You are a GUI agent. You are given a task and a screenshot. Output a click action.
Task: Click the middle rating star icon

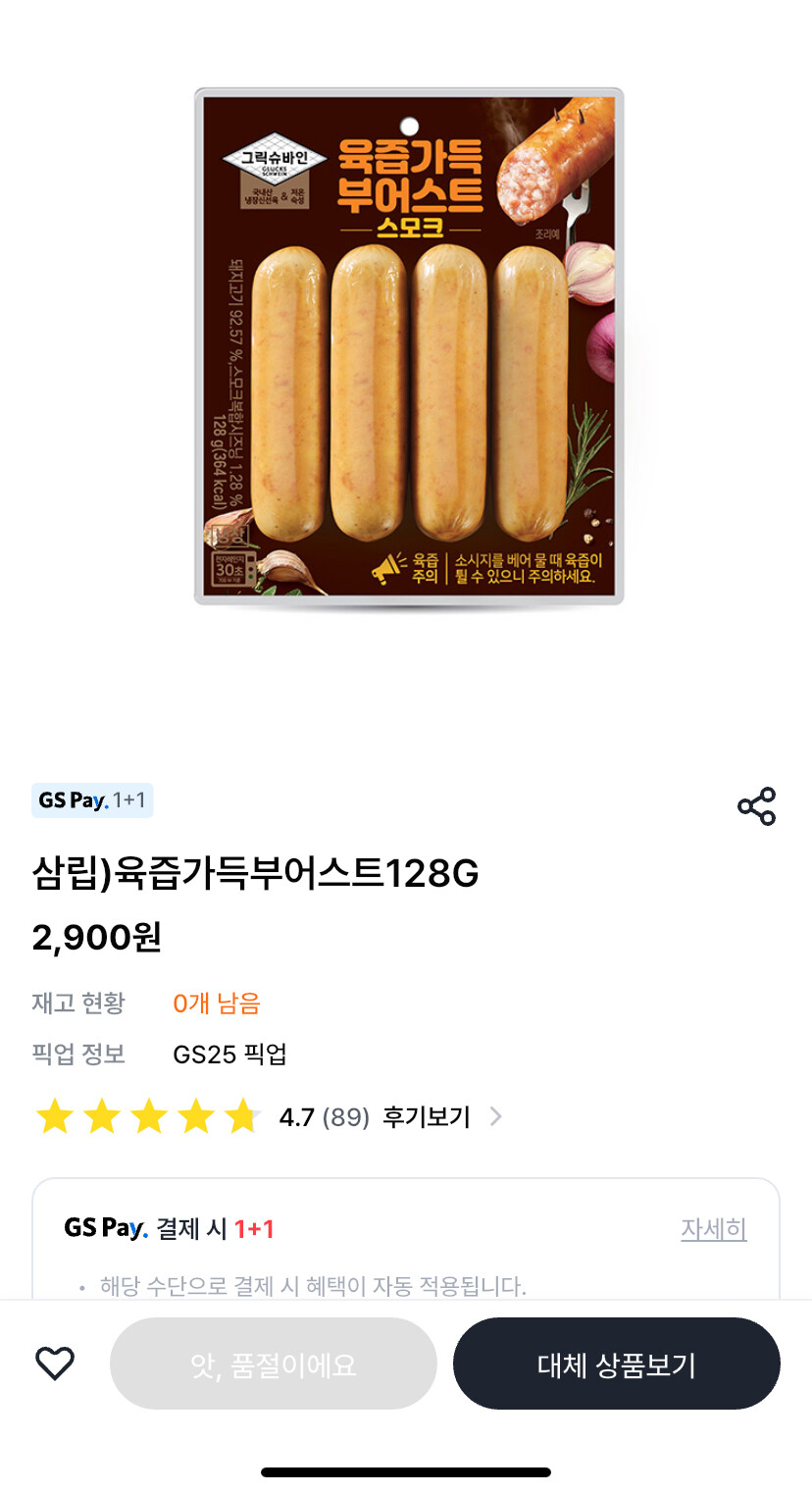[145, 1116]
